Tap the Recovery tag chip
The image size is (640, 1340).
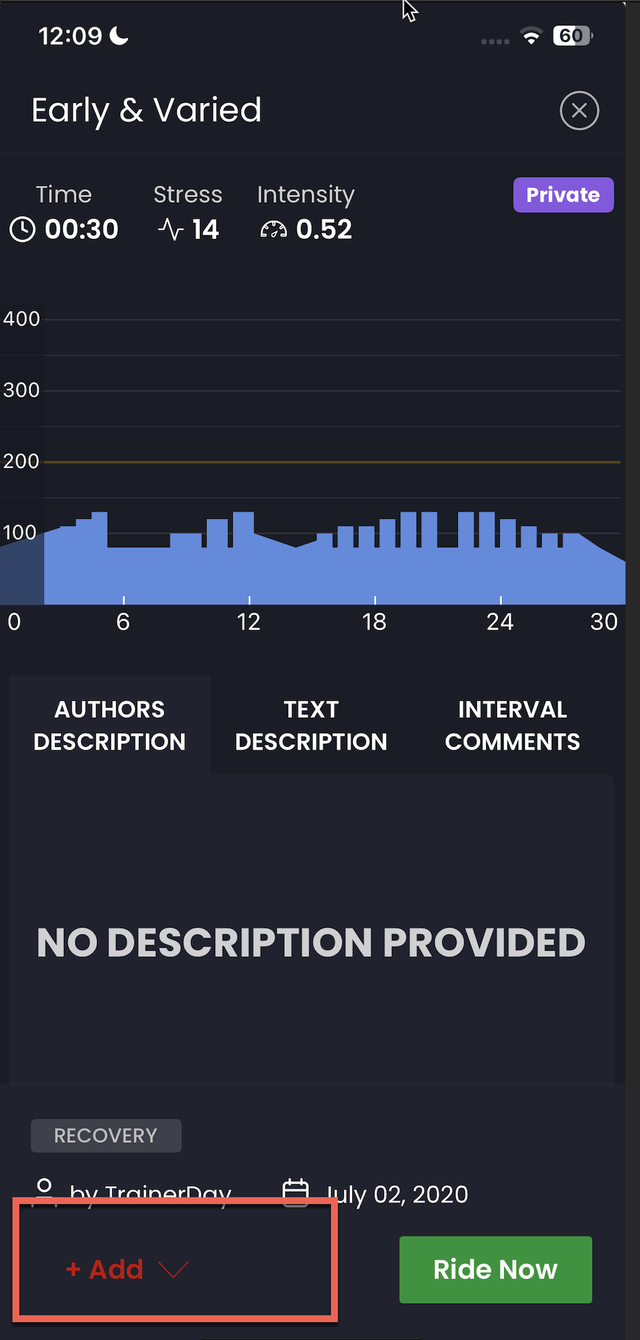pos(106,1135)
